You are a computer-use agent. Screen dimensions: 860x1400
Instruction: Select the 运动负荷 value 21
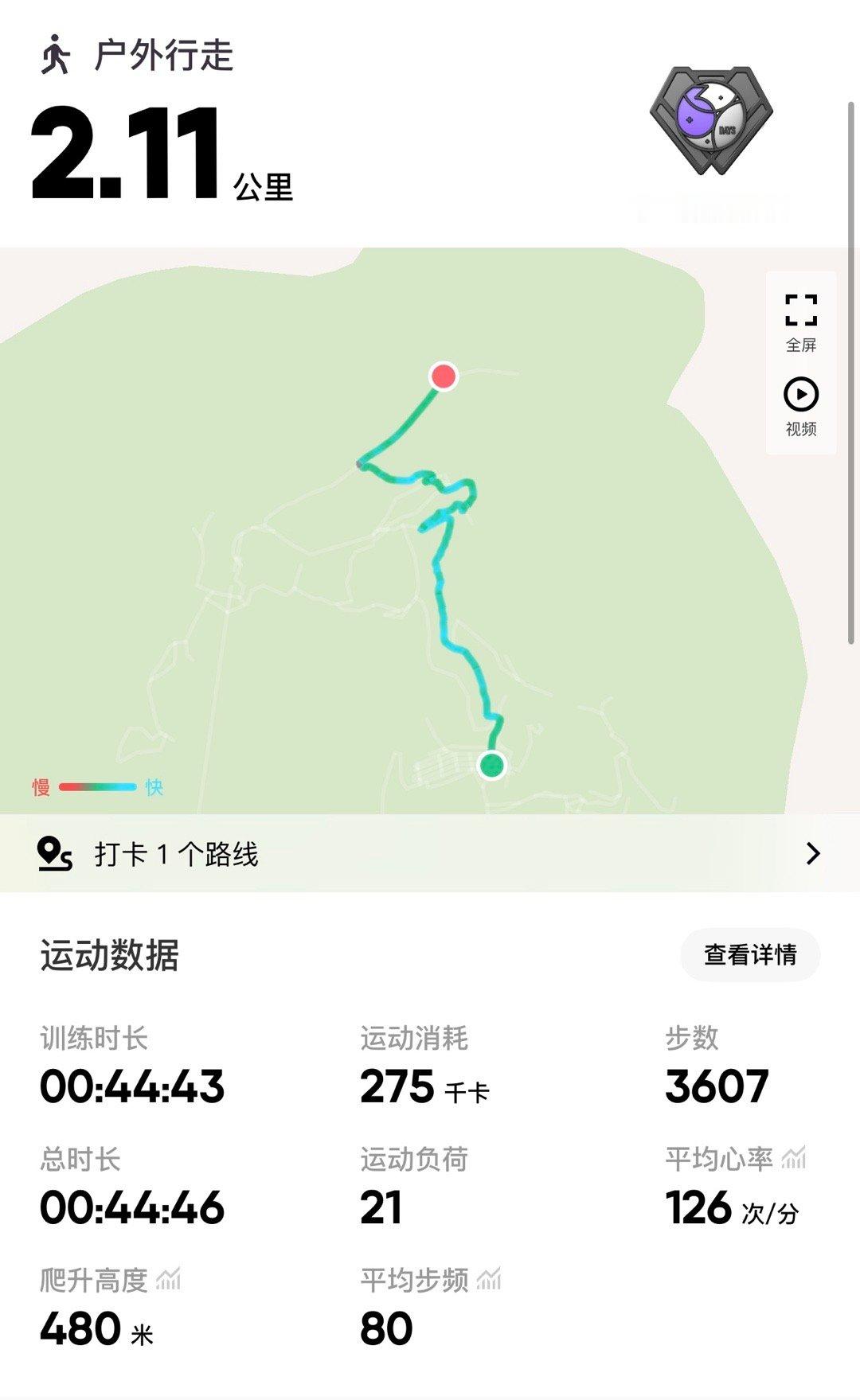(x=382, y=1209)
